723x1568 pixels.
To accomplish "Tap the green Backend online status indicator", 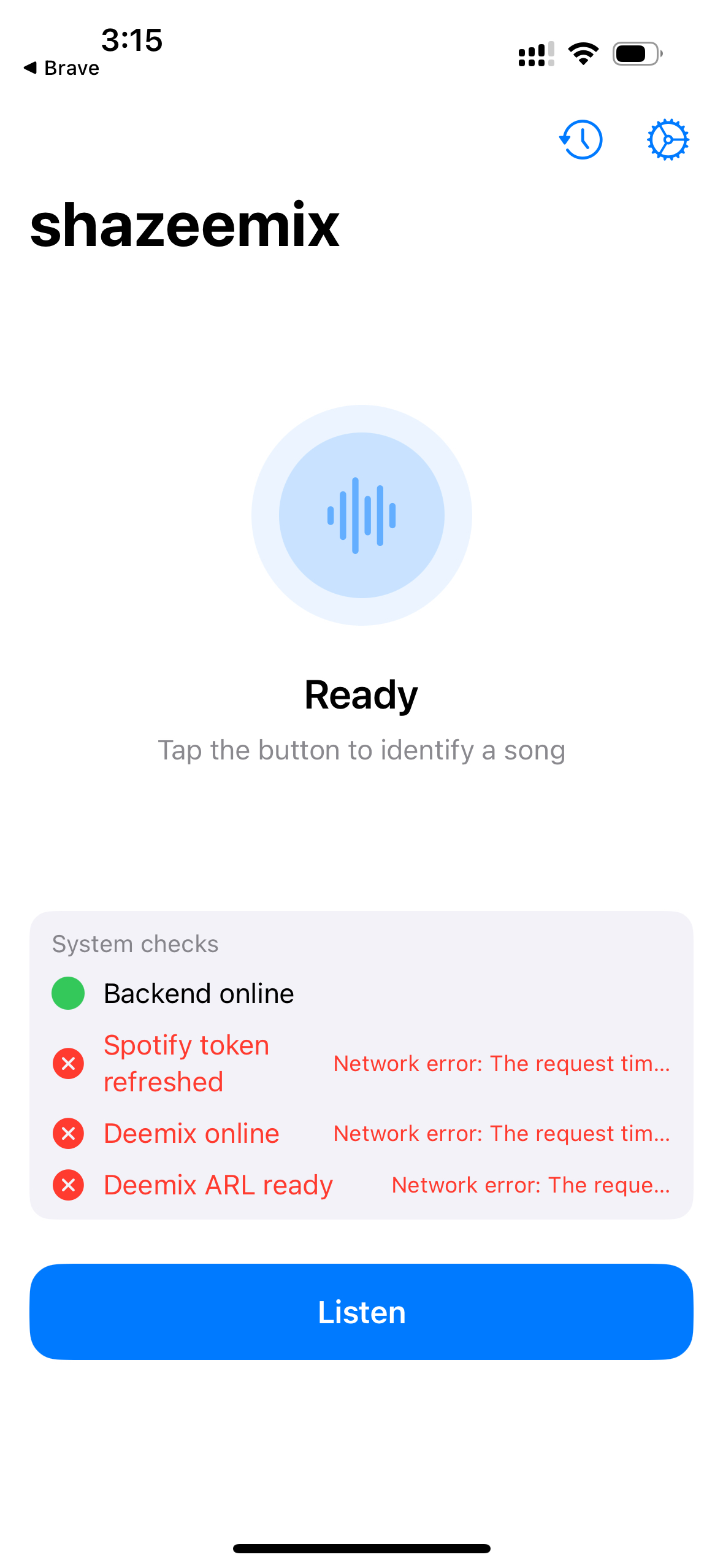I will tap(67, 993).
